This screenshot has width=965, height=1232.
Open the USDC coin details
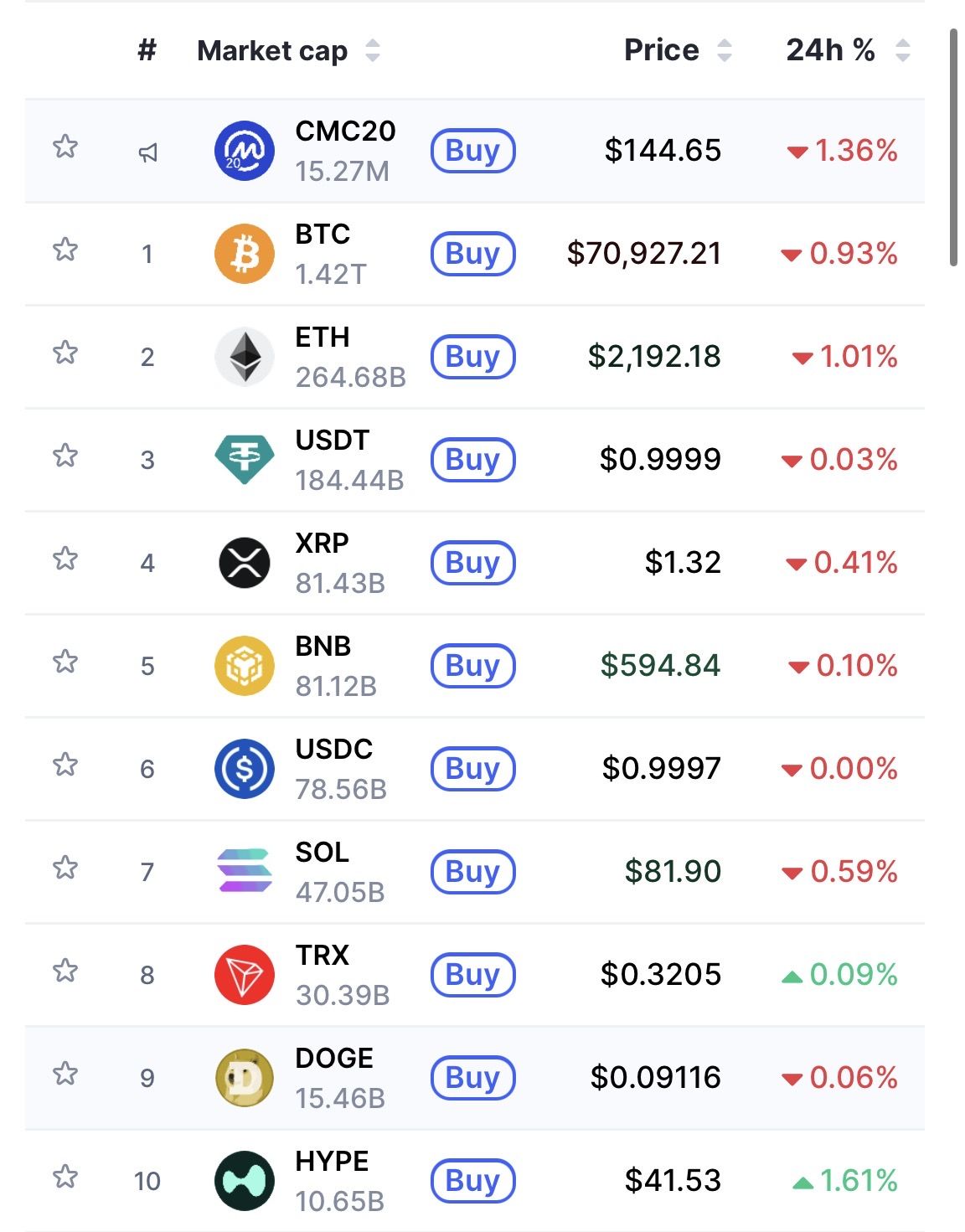click(x=333, y=750)
